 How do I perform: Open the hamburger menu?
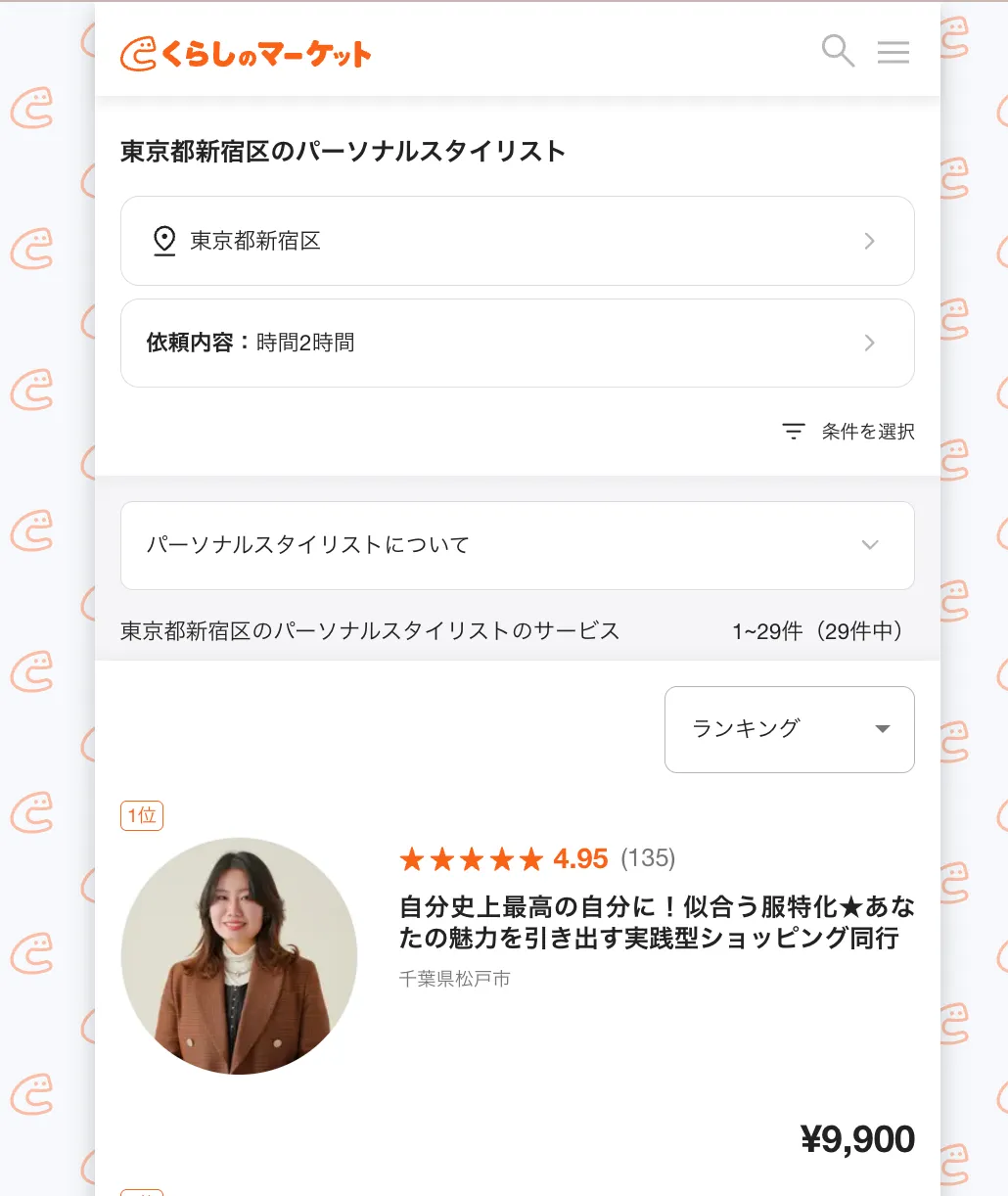(893, 52)
